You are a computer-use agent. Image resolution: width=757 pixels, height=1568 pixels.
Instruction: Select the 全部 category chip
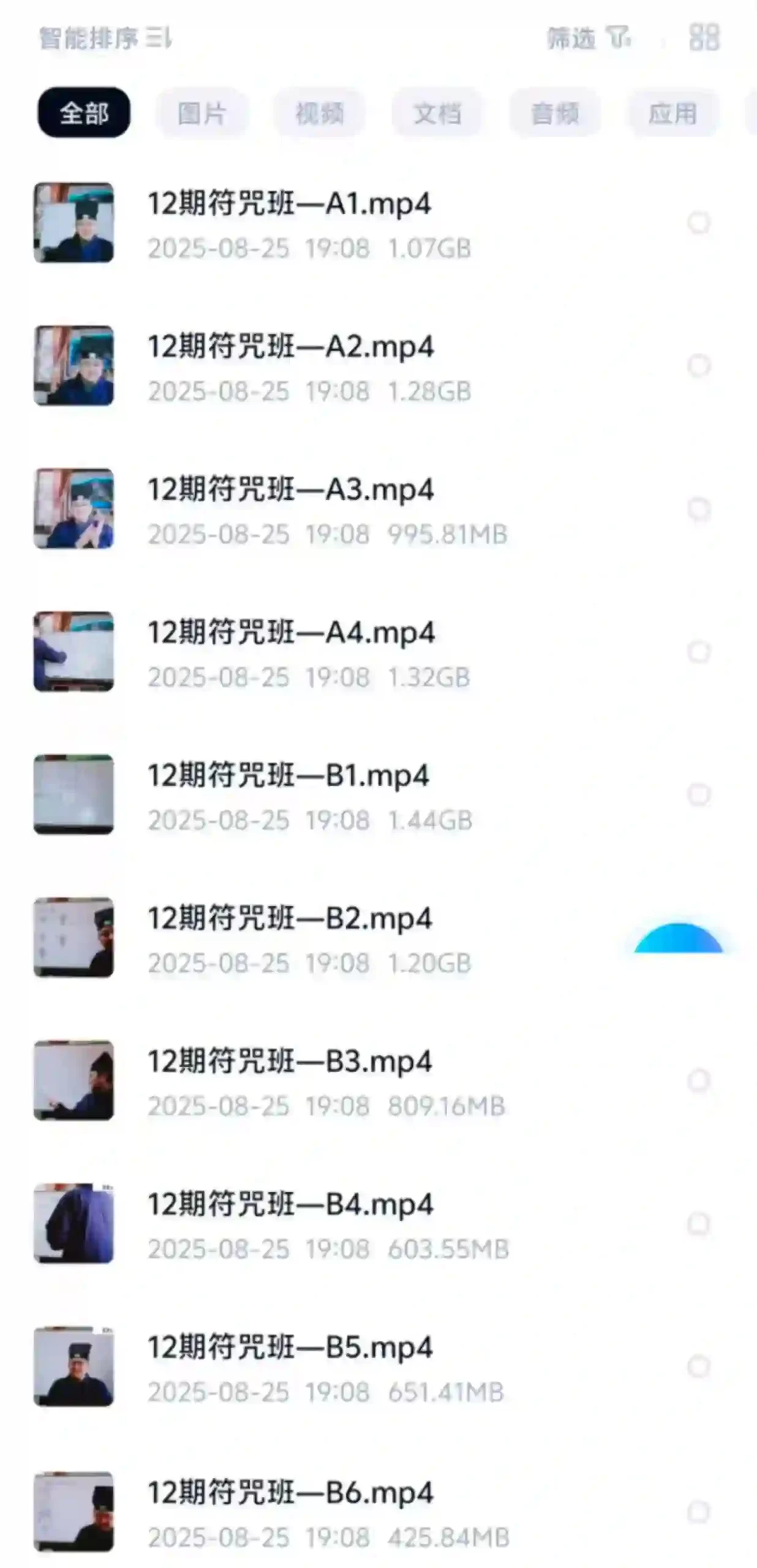coord(84,113)
